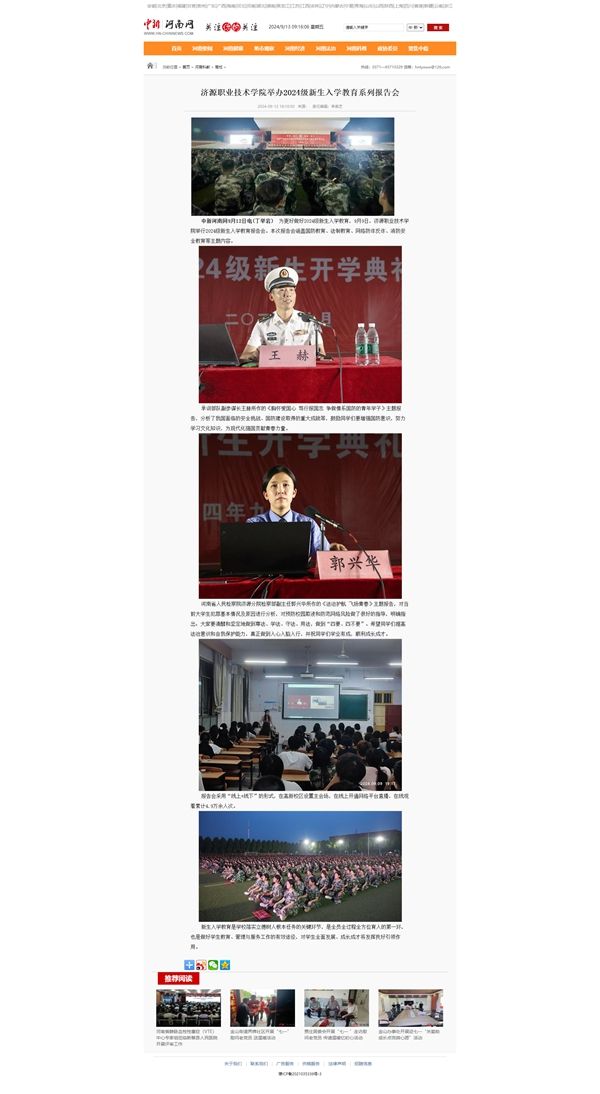Open the third recommended article thumbnail
Viewport: 600px width, 1094px height.
click(336, 1007)
